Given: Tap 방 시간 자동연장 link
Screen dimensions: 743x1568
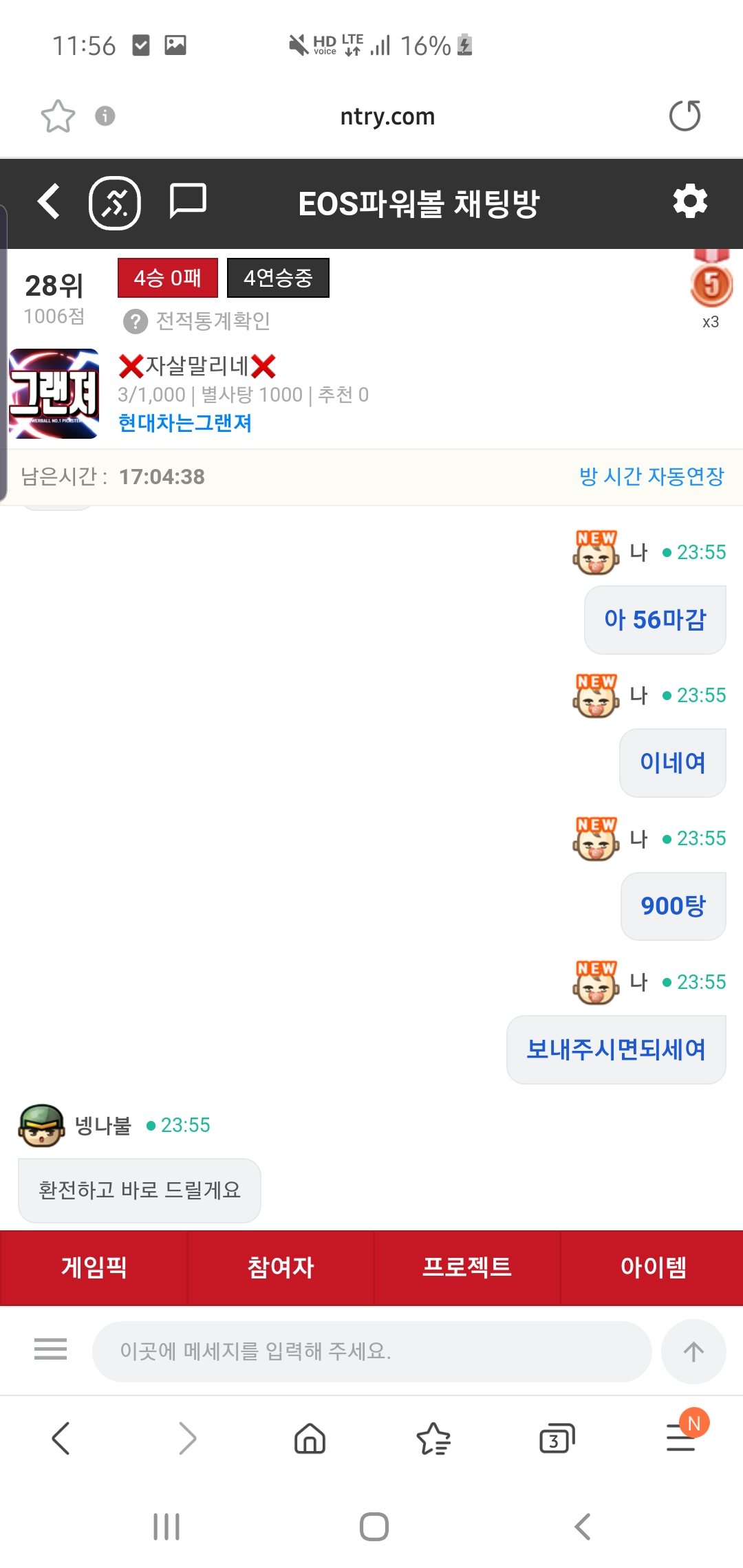Looking at the screenshot, I should [x=651, y=477].
